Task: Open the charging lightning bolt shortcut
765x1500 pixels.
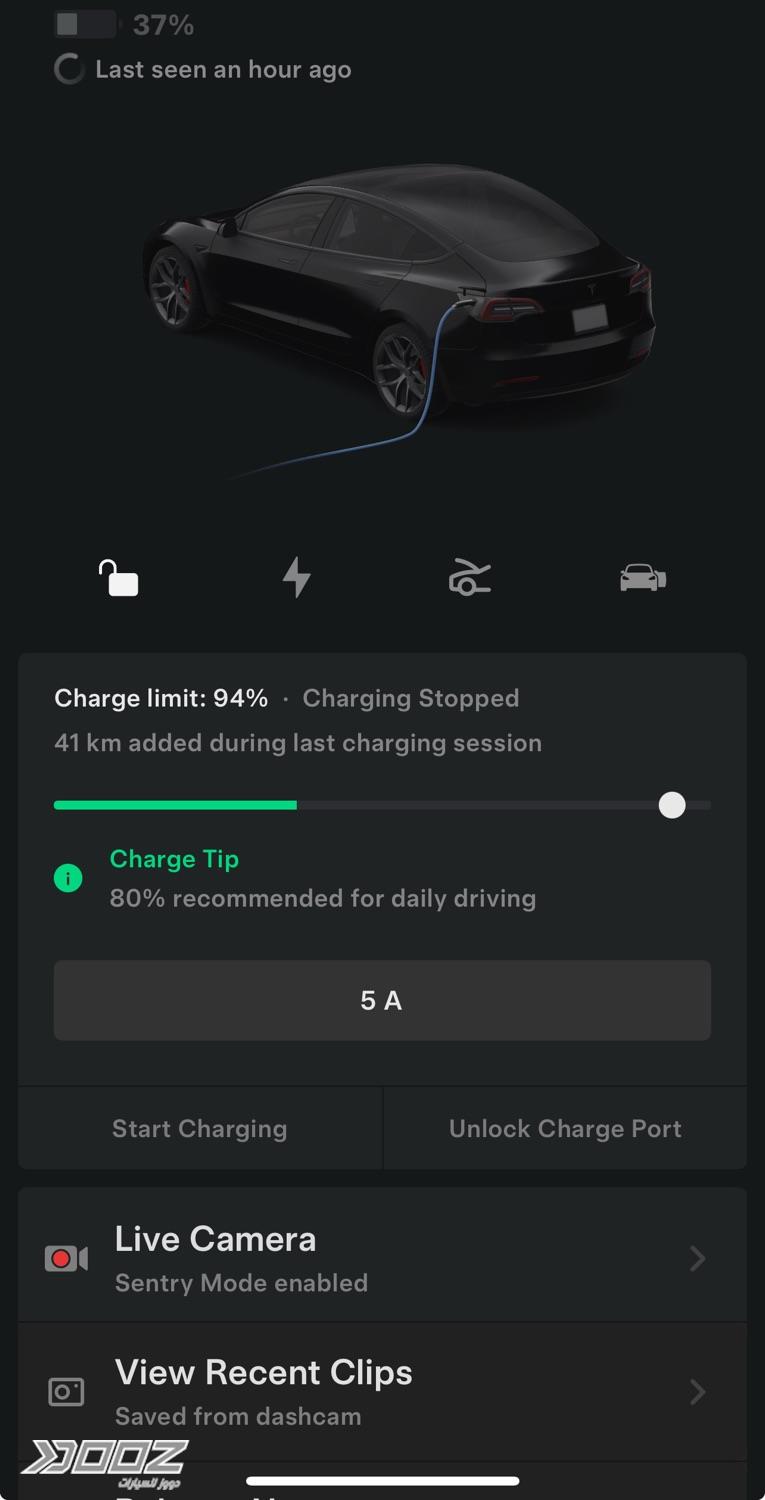Action: tap(296, 578)
